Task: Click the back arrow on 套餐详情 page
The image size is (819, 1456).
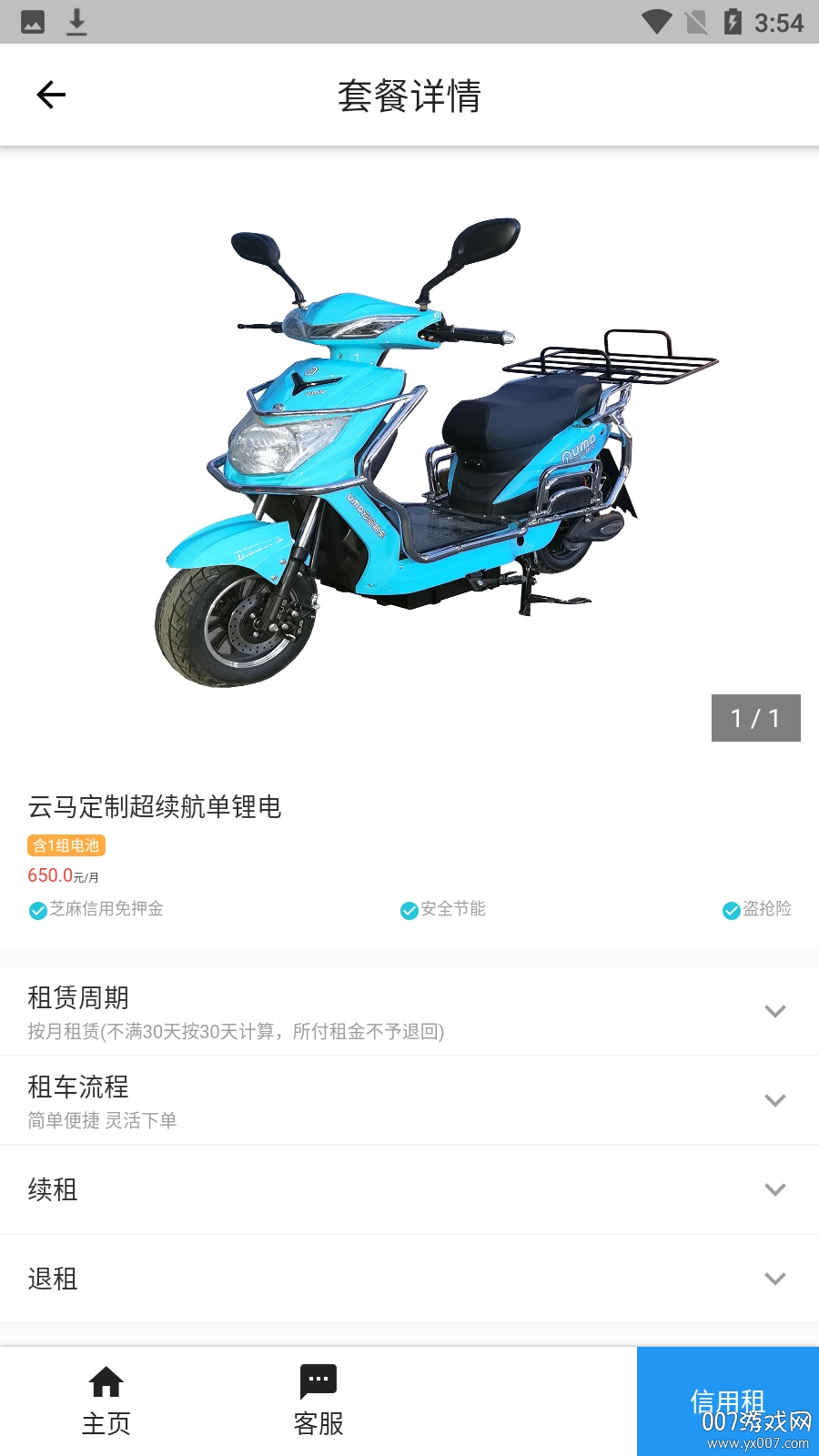Action: [x=51, y=95]
